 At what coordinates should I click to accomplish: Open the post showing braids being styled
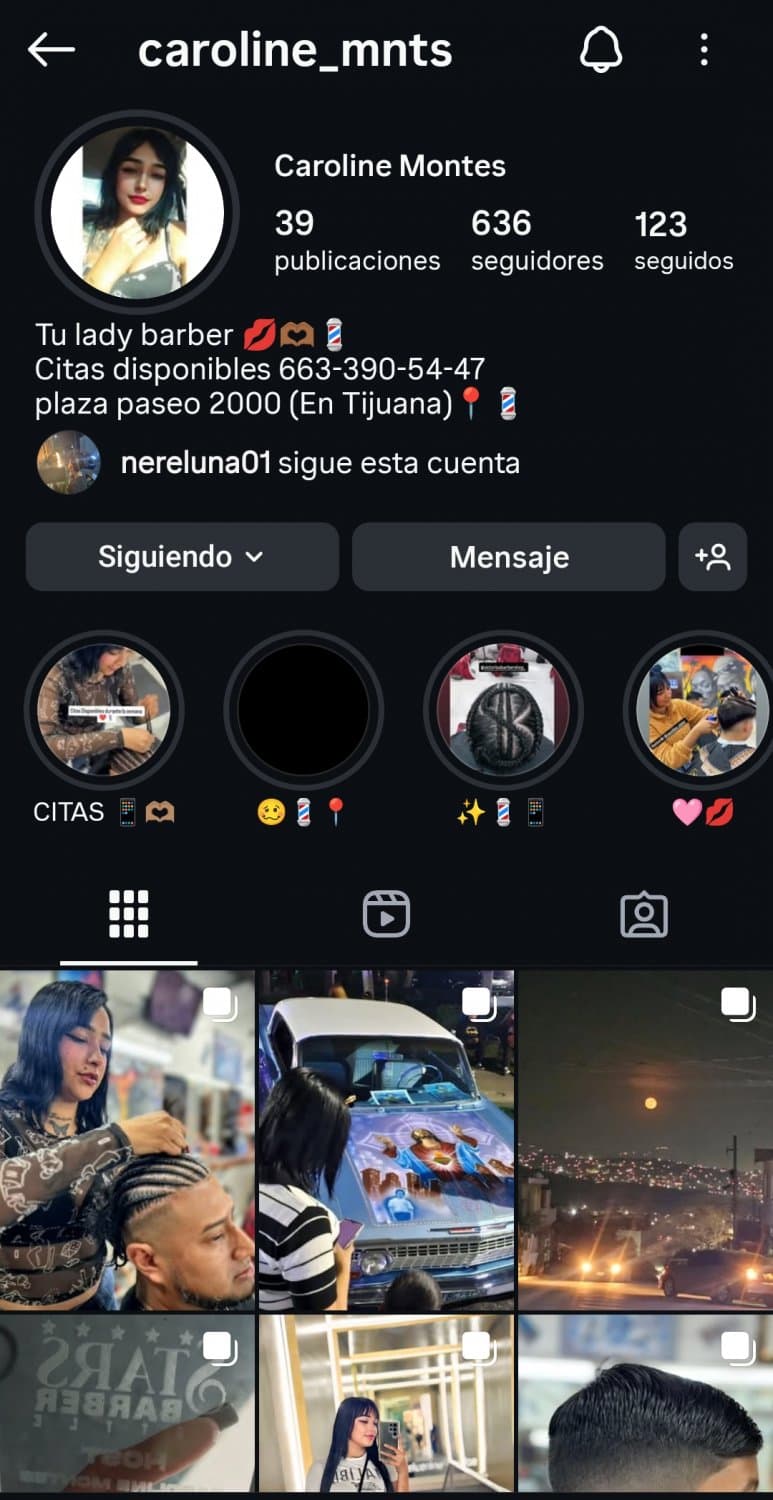127,1140
